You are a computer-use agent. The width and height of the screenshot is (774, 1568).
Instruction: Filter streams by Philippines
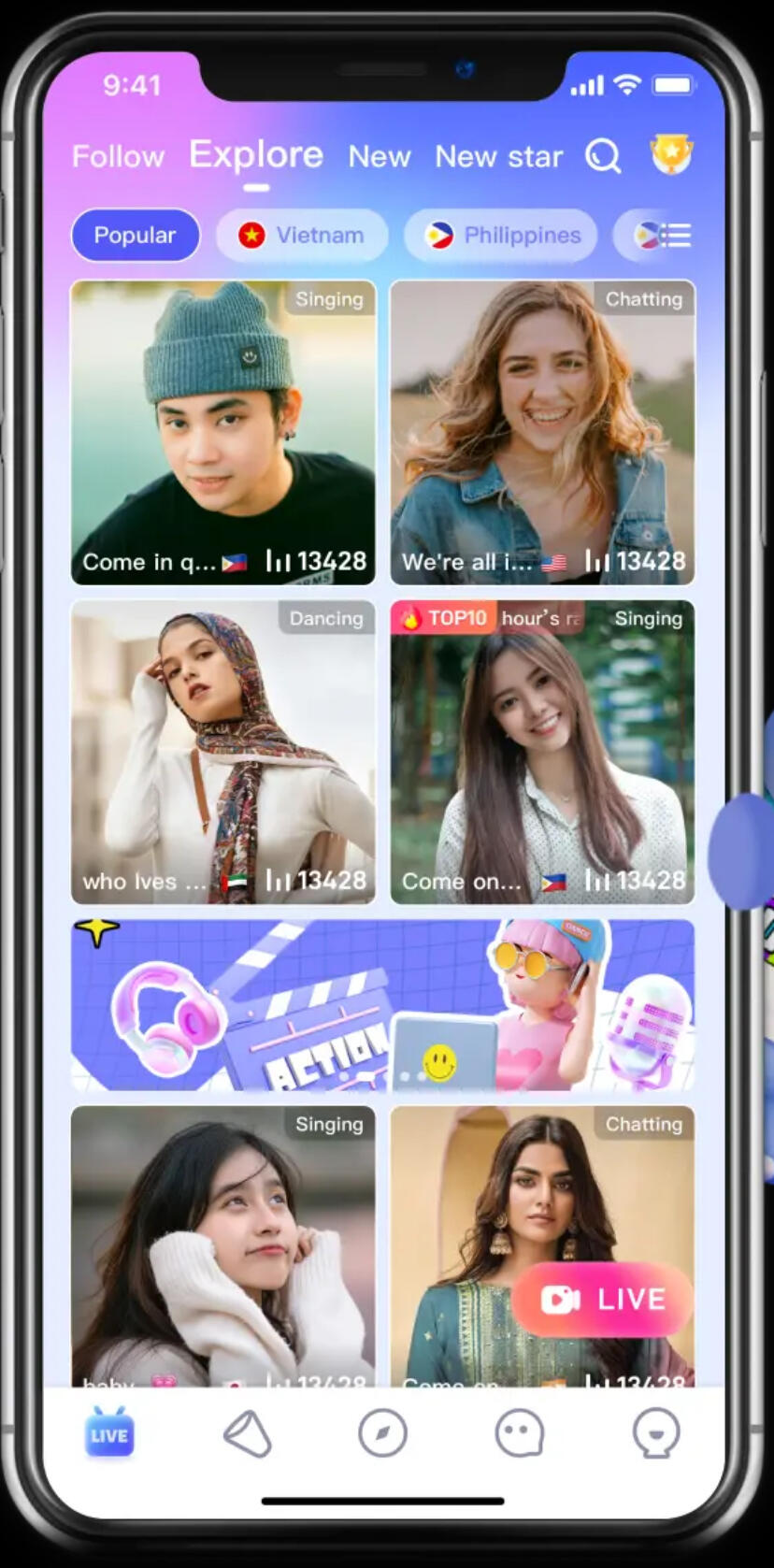click(x=504, y=235)
